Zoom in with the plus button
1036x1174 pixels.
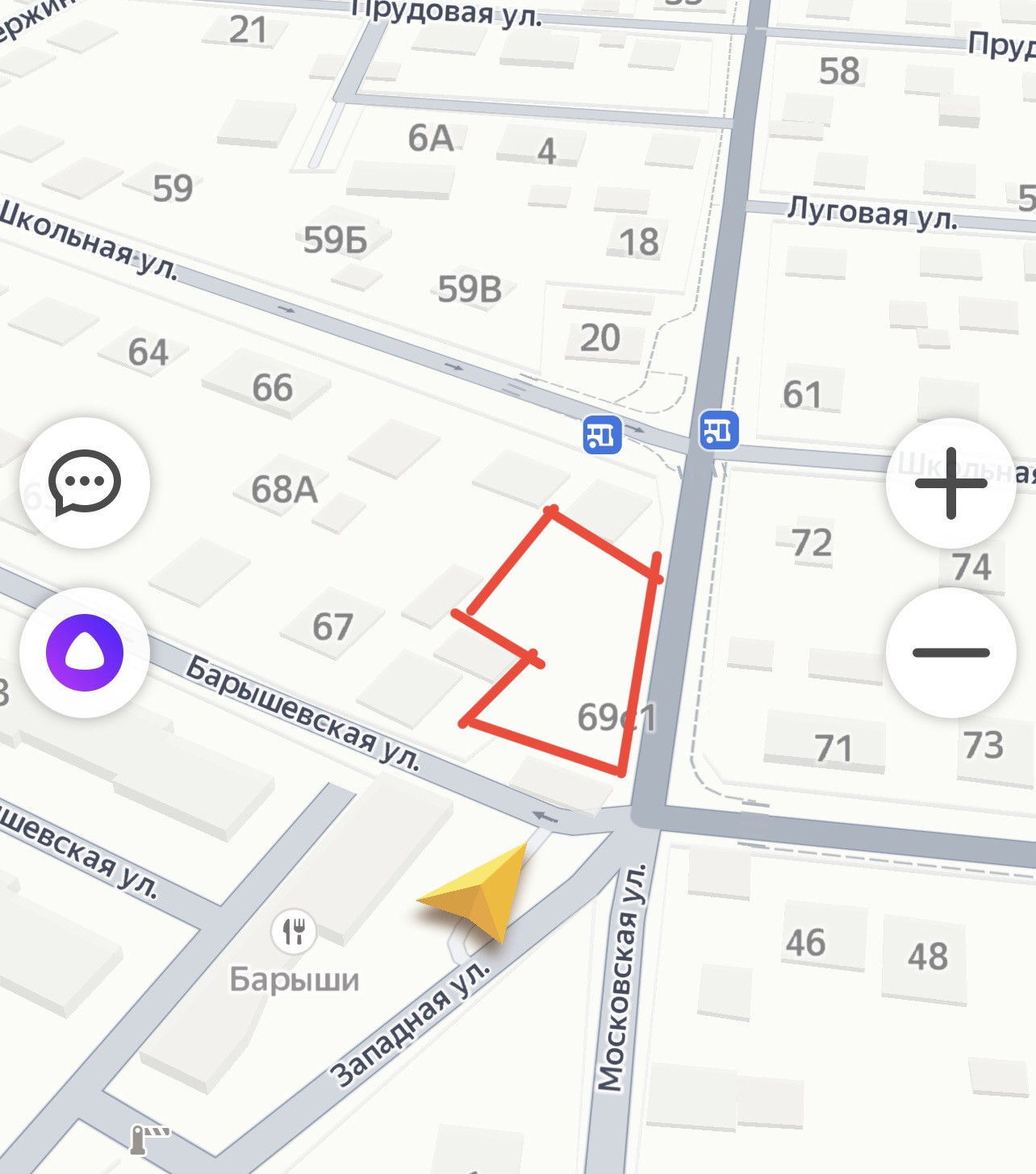950,483
